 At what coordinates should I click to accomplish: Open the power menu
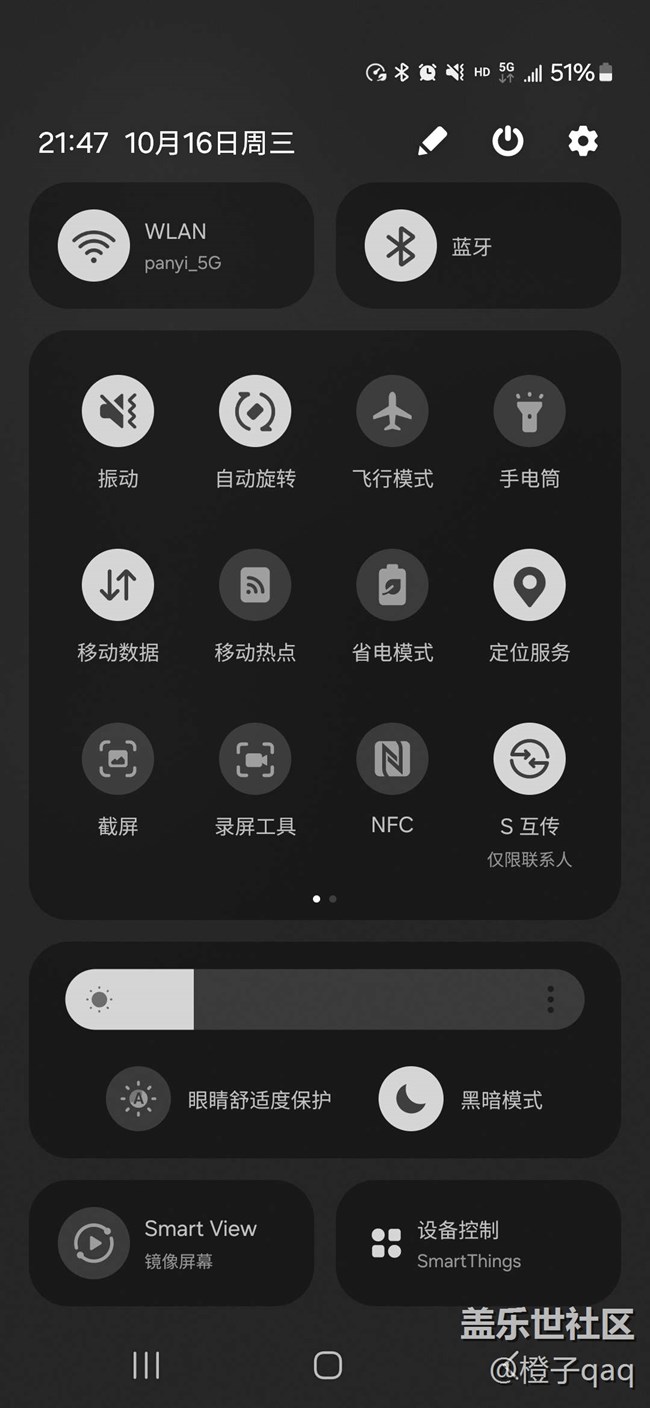point(507,142)
